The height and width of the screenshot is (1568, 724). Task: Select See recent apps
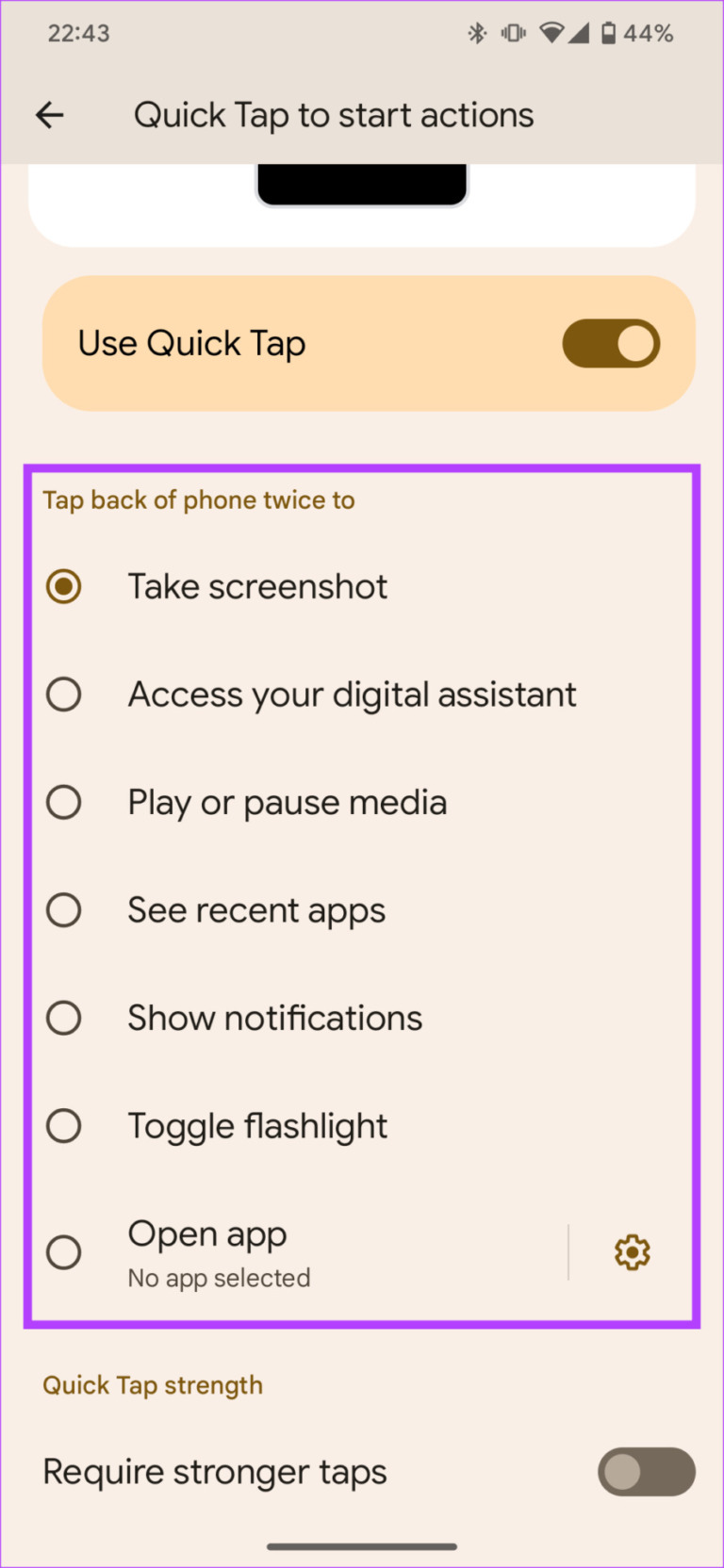click(x=64, y=909)
